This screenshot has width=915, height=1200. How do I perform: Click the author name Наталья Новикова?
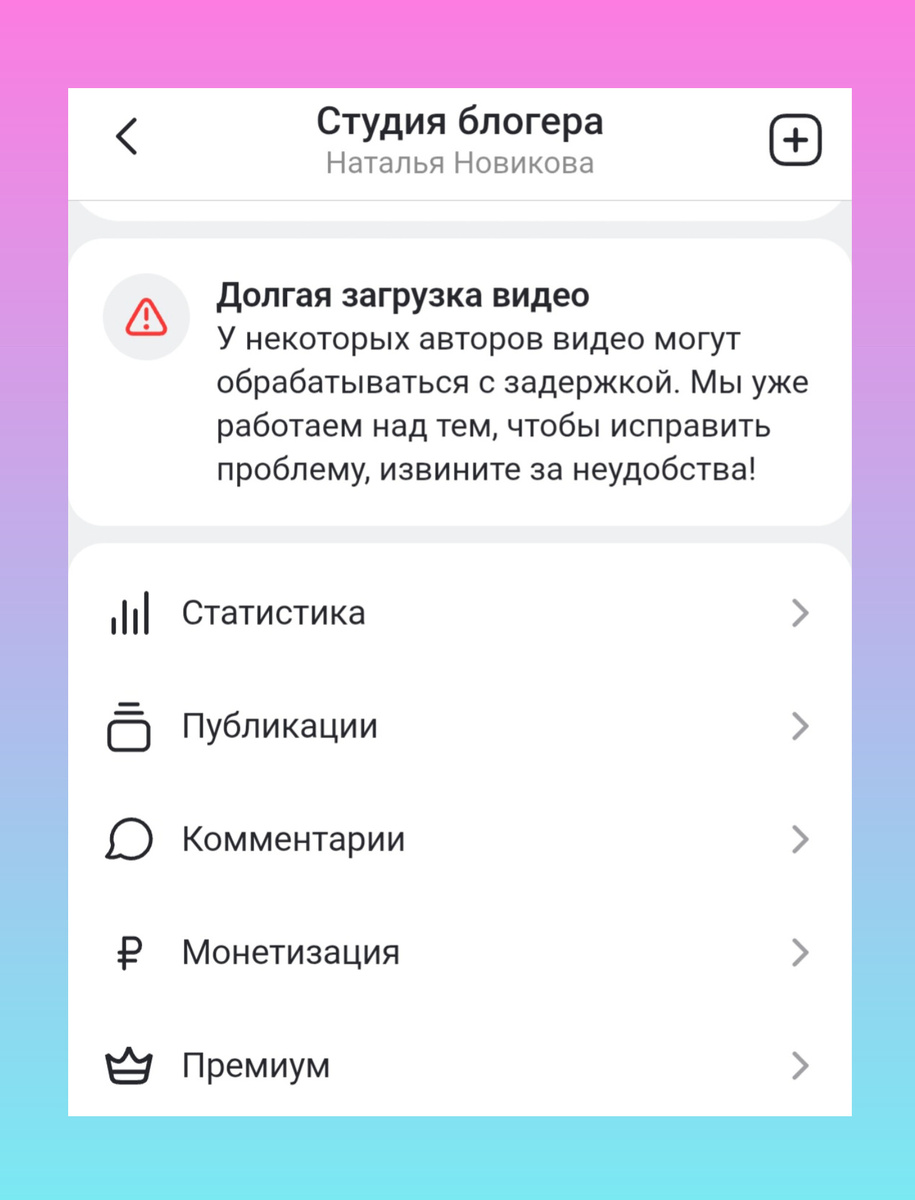460,163
